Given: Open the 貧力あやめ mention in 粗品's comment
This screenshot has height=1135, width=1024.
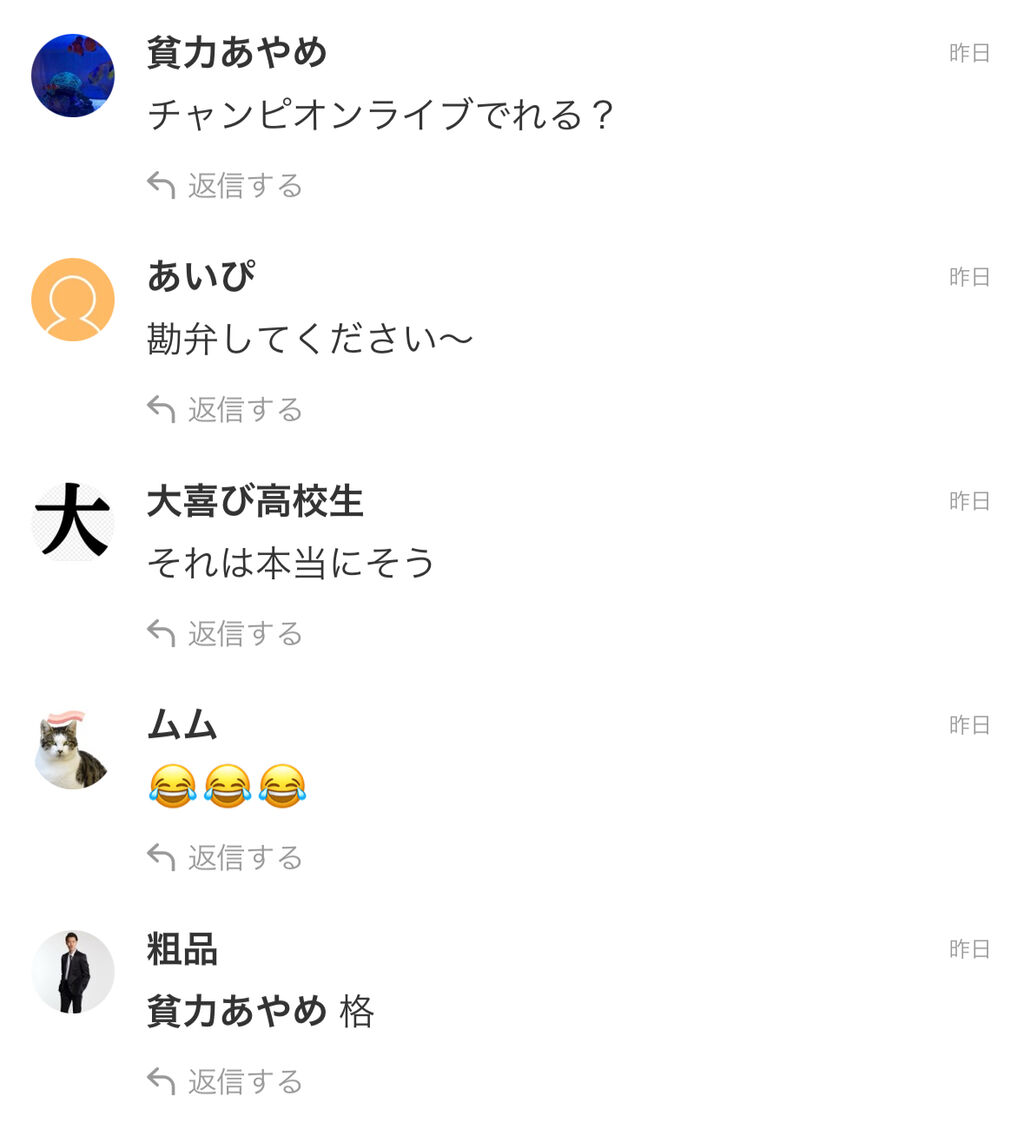Looking at the screenshot, I should click(237, 1011).
